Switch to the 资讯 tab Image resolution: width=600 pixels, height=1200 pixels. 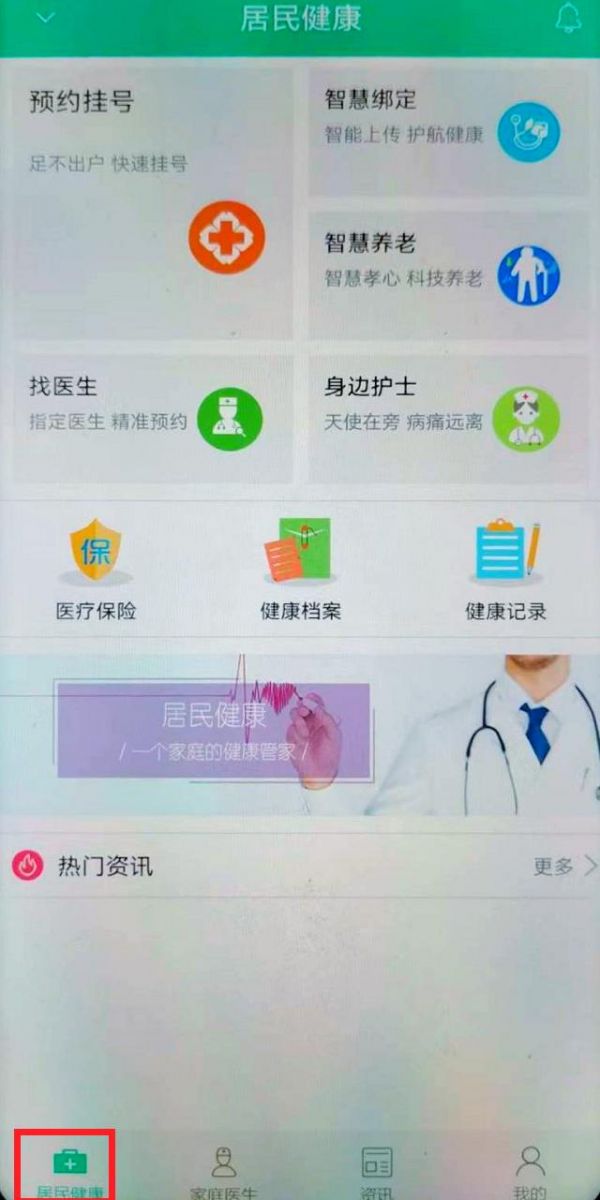click(x=376, y=1172)
